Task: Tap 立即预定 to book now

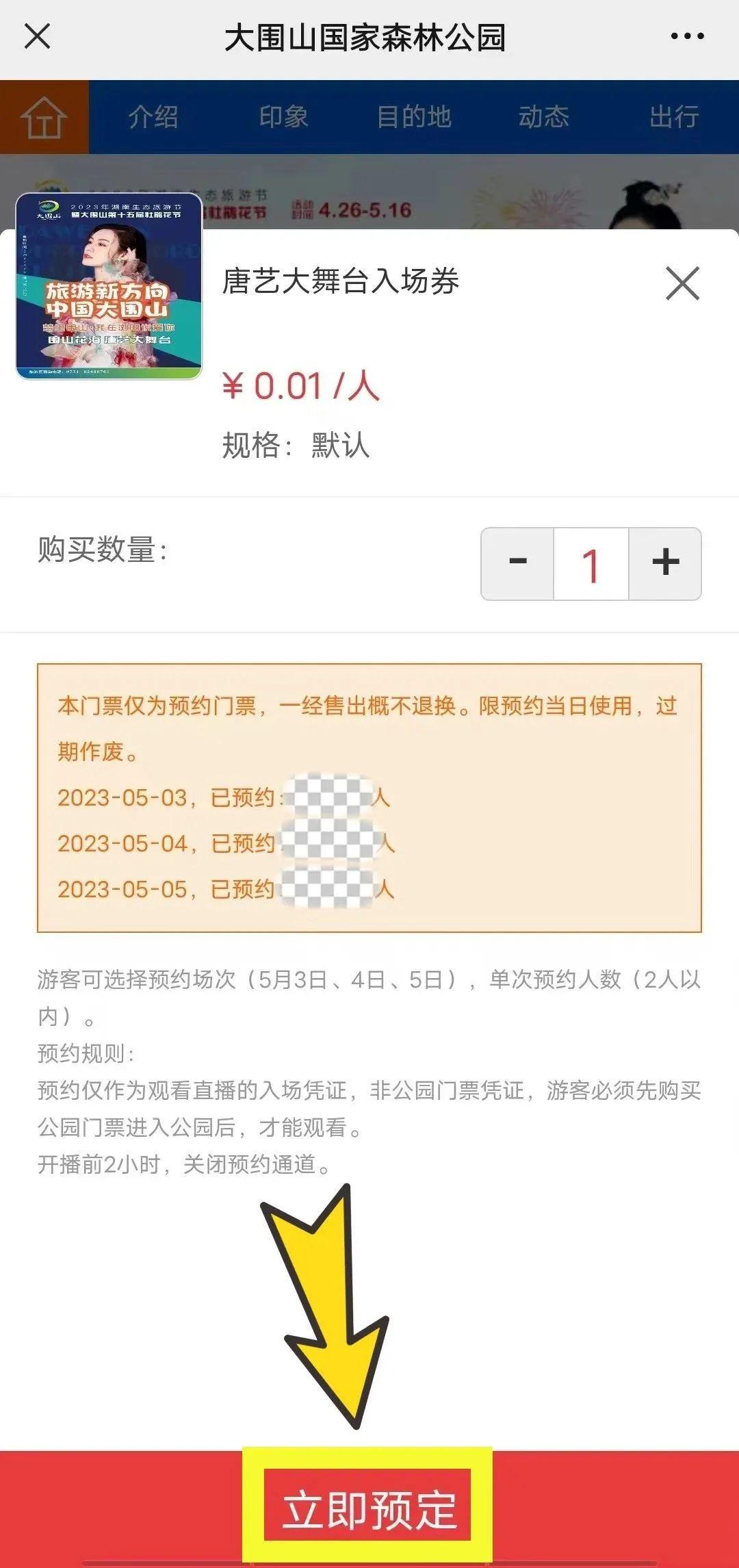Action: click(368, 1509)
